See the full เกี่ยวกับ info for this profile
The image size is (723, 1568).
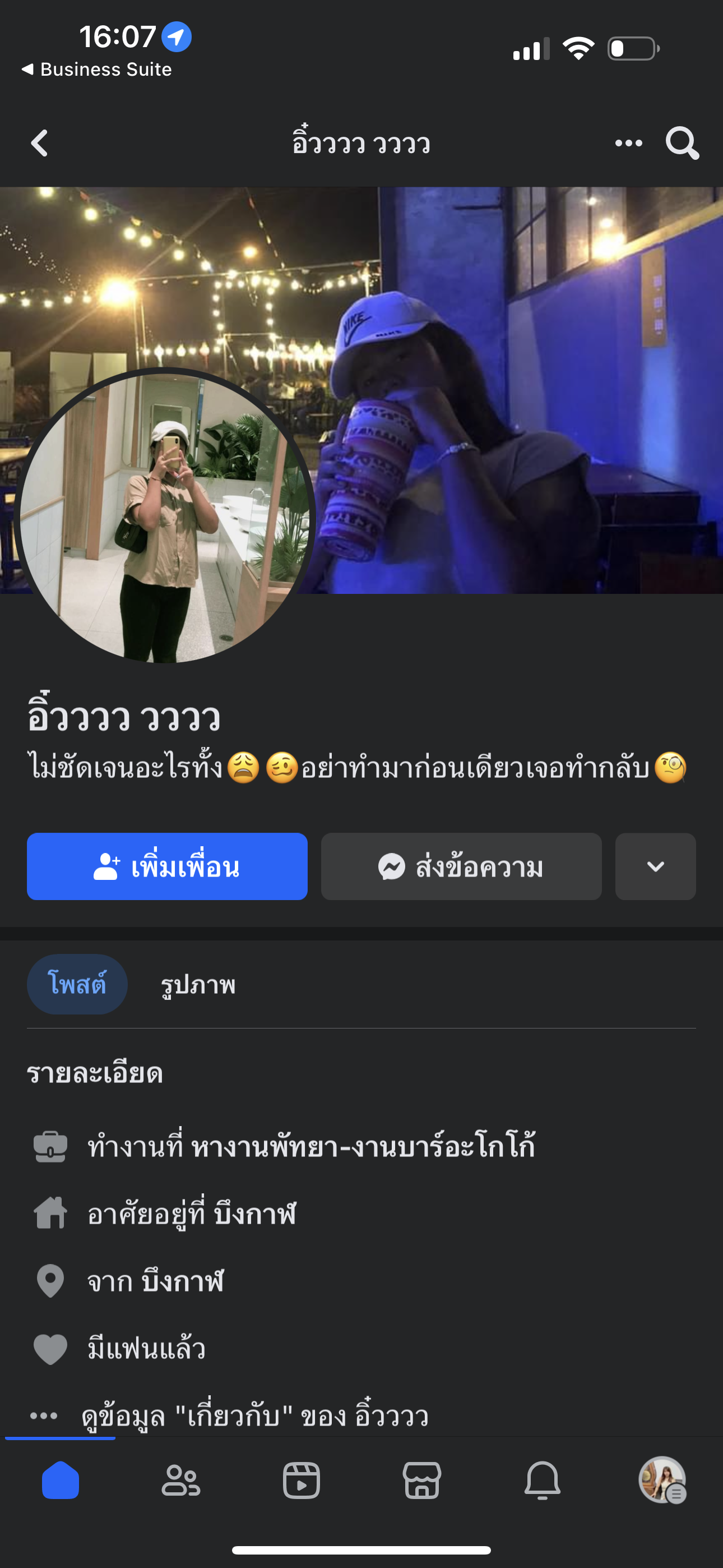click(254, 1416)
